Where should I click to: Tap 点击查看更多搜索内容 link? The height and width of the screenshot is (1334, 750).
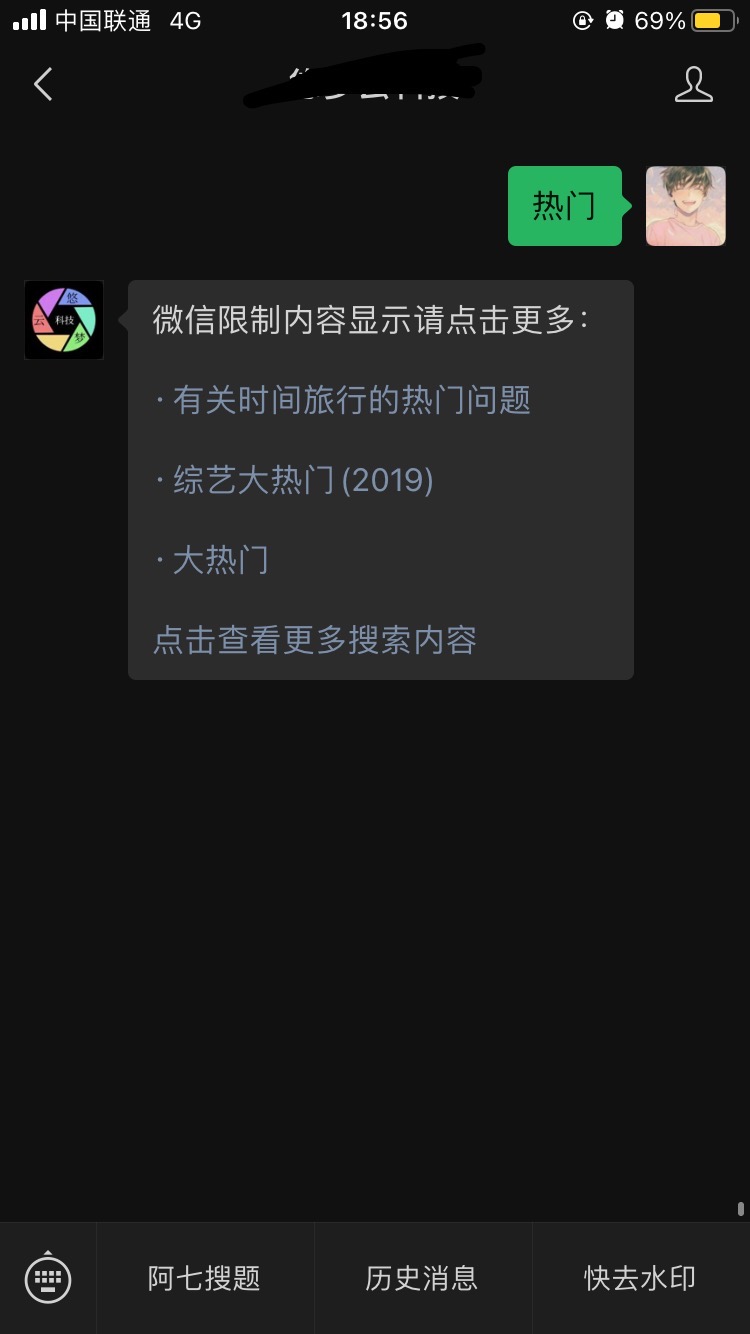tap(314, 640)
